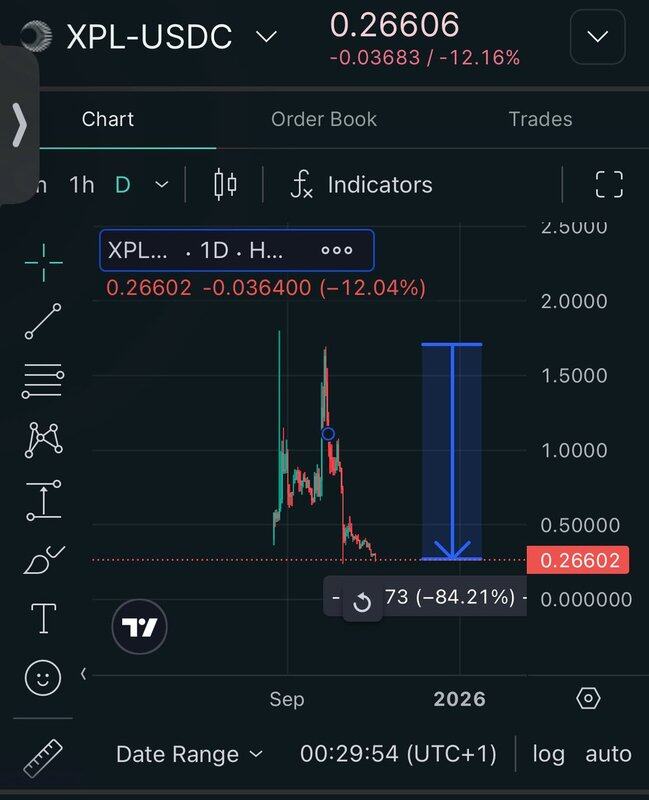The width and height of the screenshot is (649, 800).
Task: Open the Date Range dropdown
Action: pyautogui.click(x=188, y=754)
